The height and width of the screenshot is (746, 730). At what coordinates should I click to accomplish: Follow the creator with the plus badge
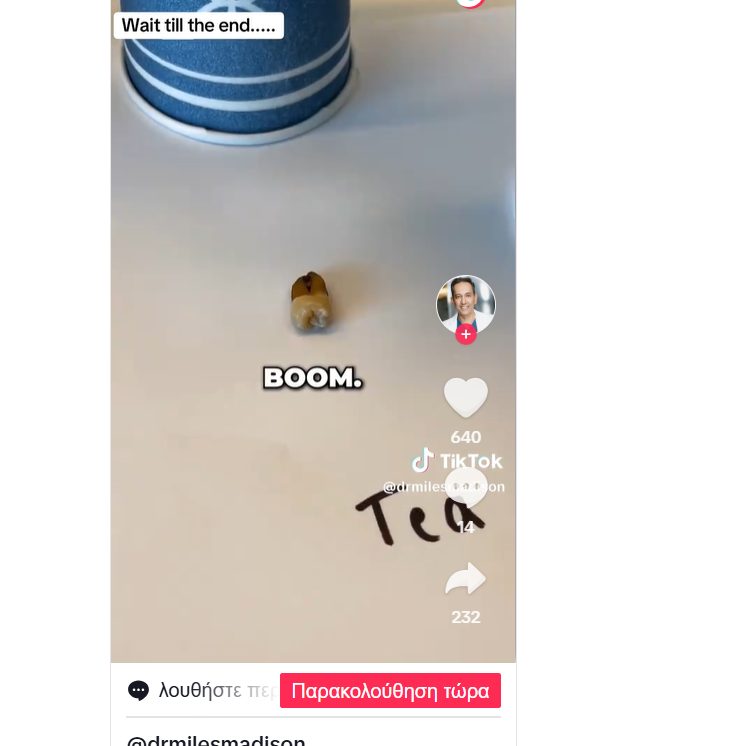click(x=466, y=335)
